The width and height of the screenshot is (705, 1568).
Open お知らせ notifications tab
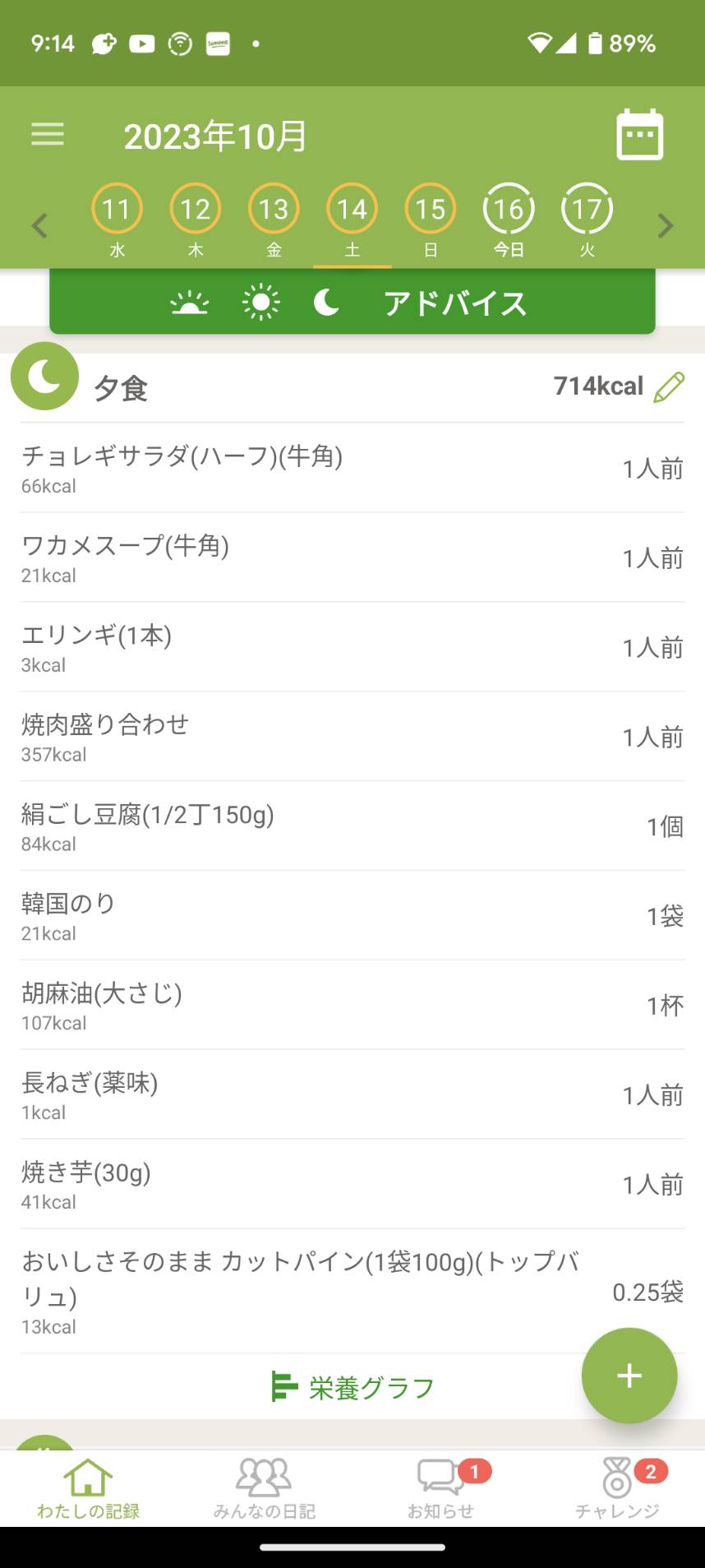coord(441,1488)
